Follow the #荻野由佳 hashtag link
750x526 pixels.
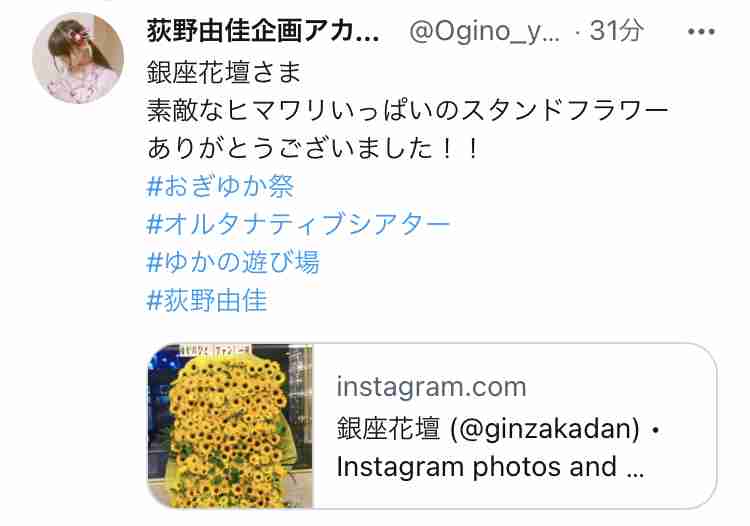pos(207,299)
